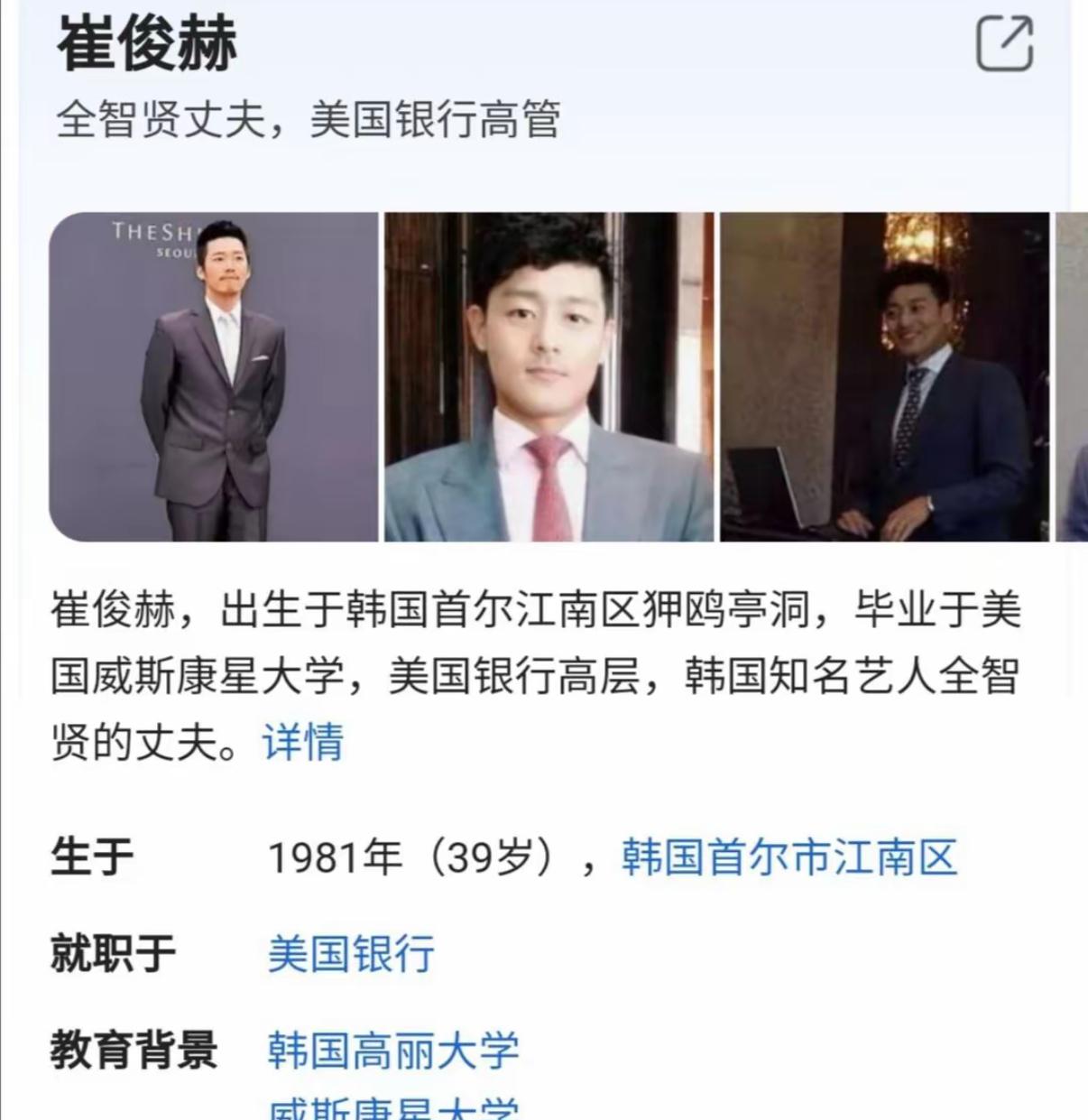
Task: Open the 详情 link for full details
Action: [x=303, y=743]
